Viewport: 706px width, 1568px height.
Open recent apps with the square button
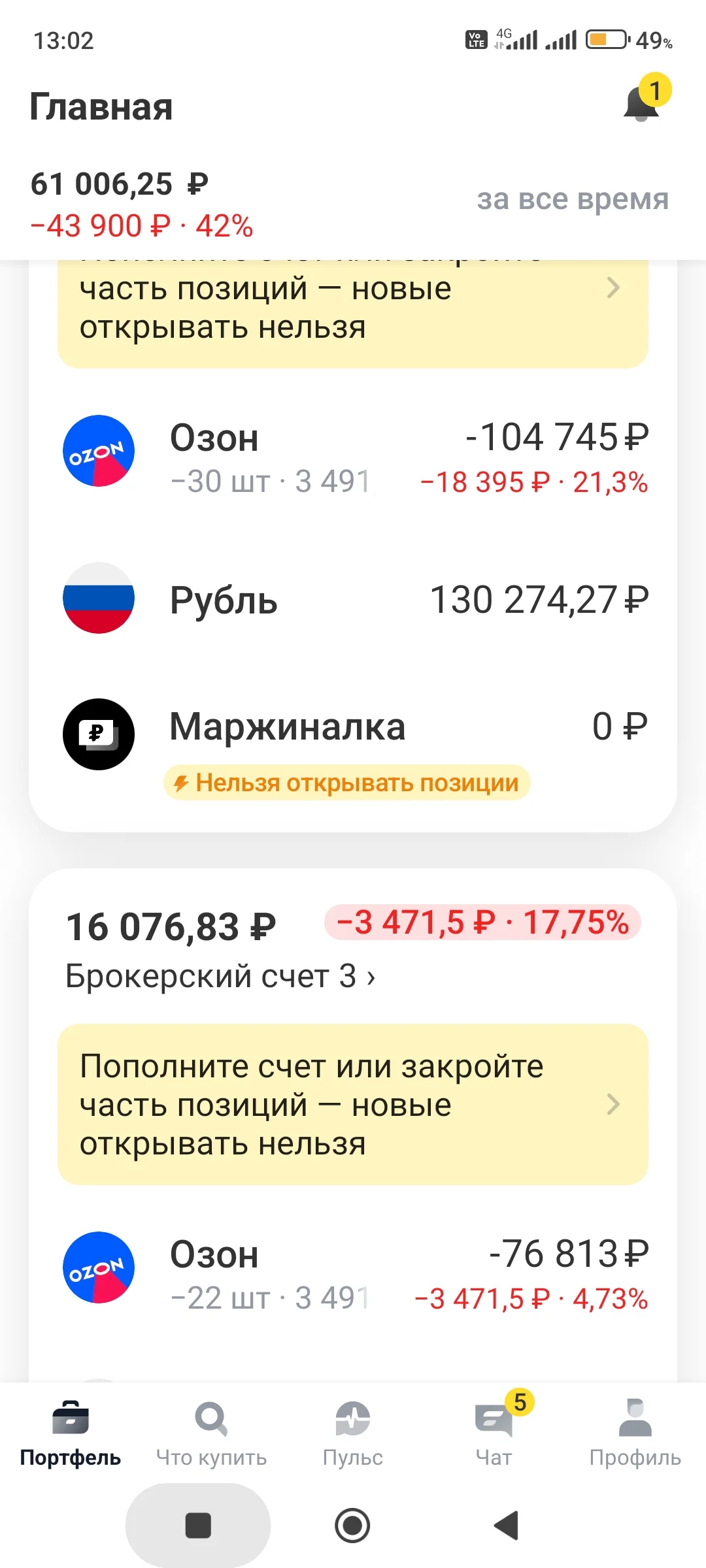tap(198, 1525)
